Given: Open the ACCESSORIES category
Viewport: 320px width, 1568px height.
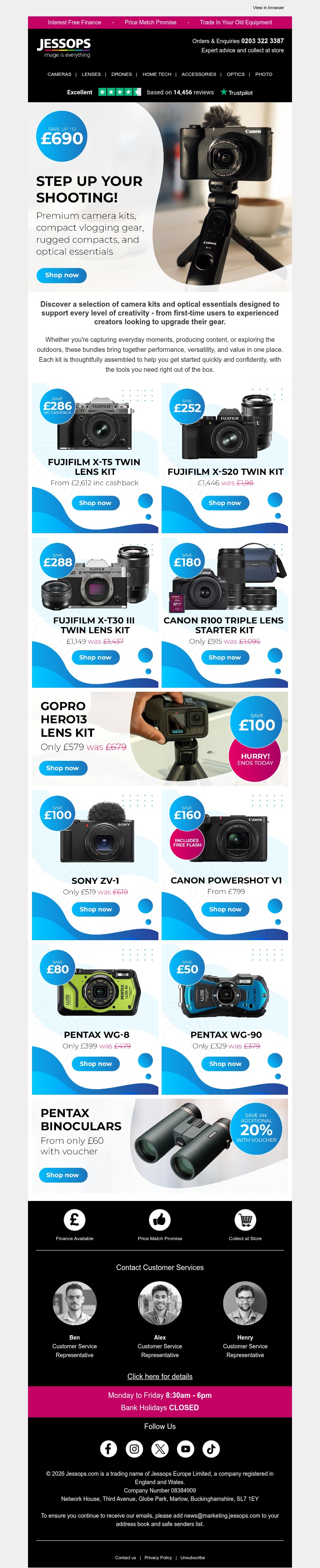Looking at the screenshot, I should [x=199, y=74].
